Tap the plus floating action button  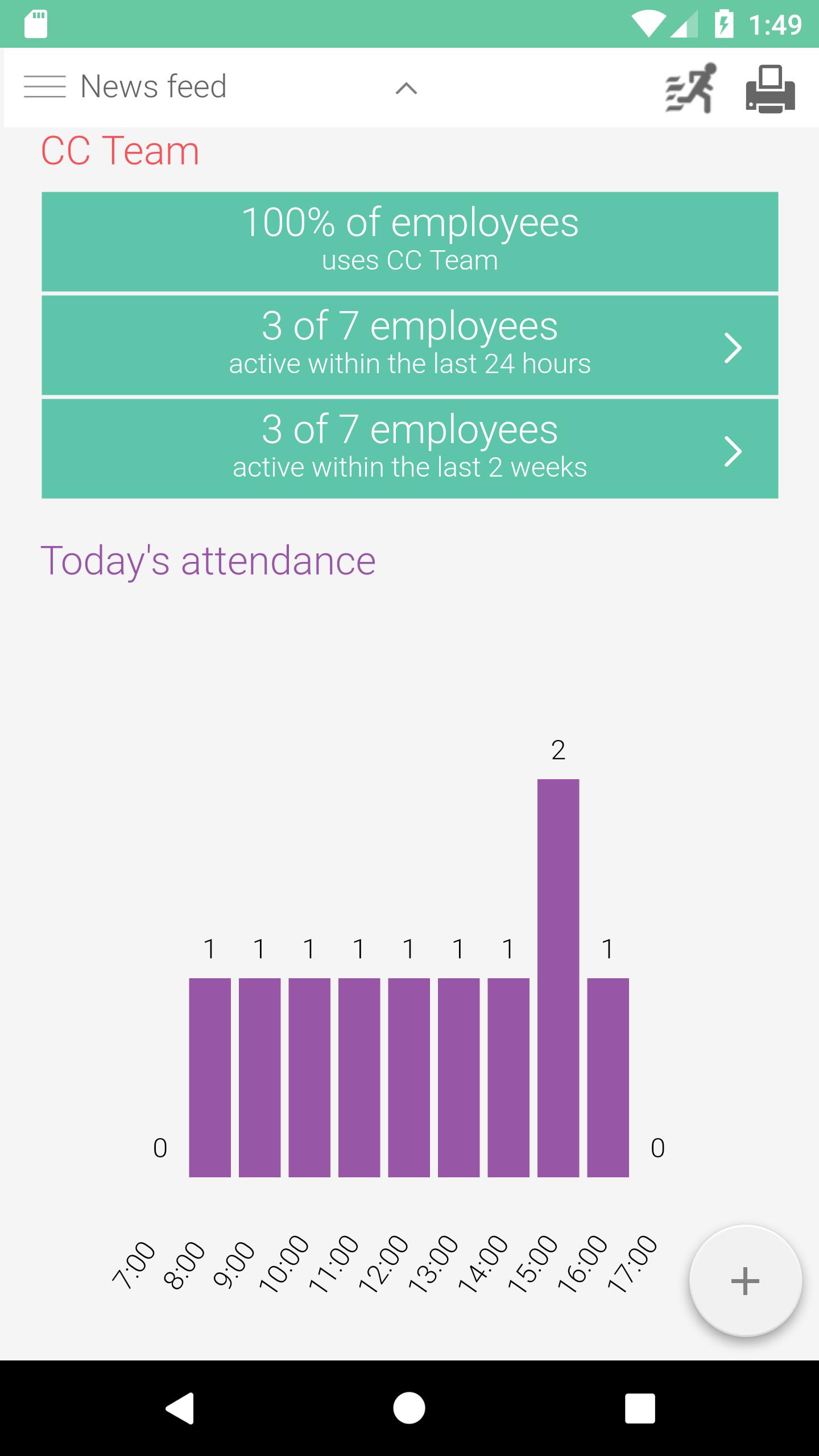pyautogui.click(x=745, y=1281)
